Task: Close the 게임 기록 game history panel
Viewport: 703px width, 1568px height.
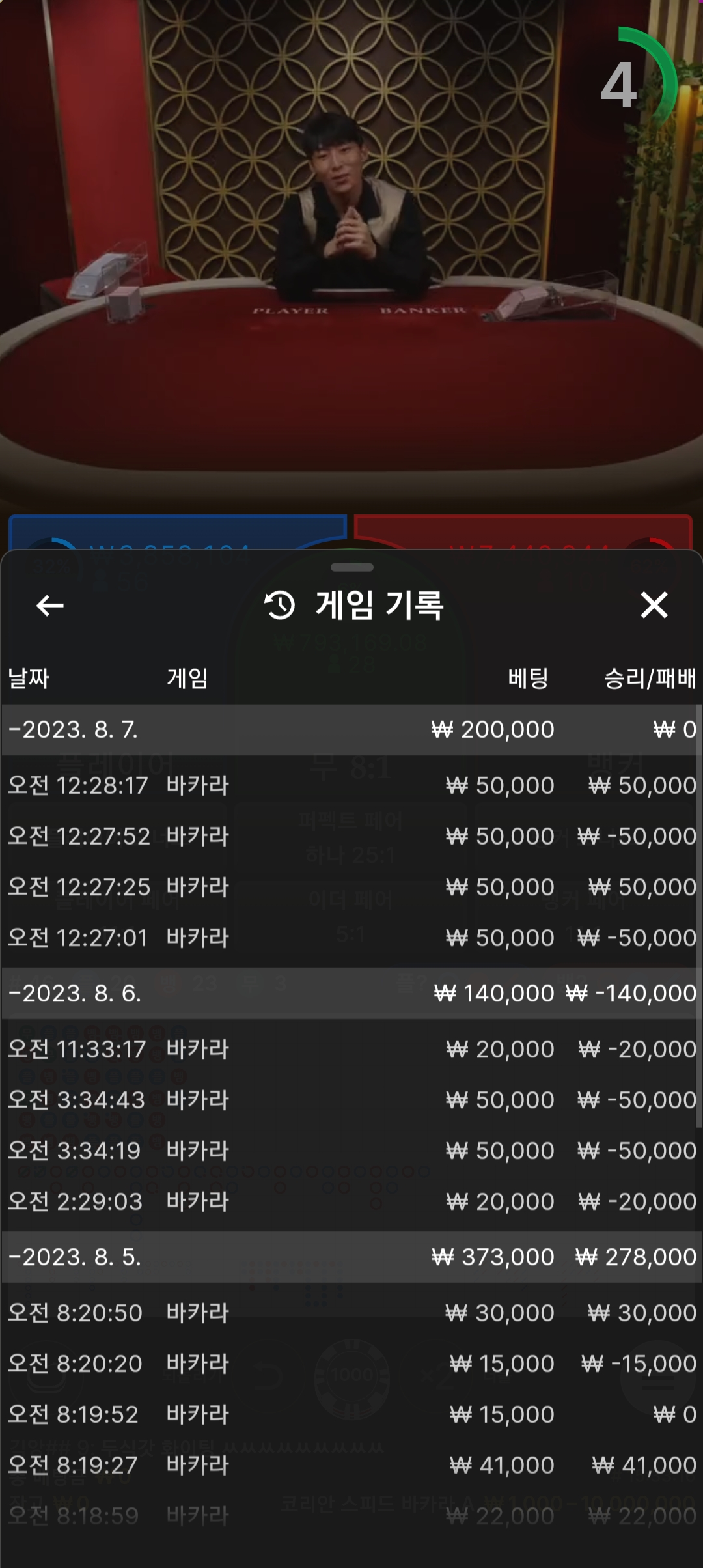Action: [x=654, y=605]
